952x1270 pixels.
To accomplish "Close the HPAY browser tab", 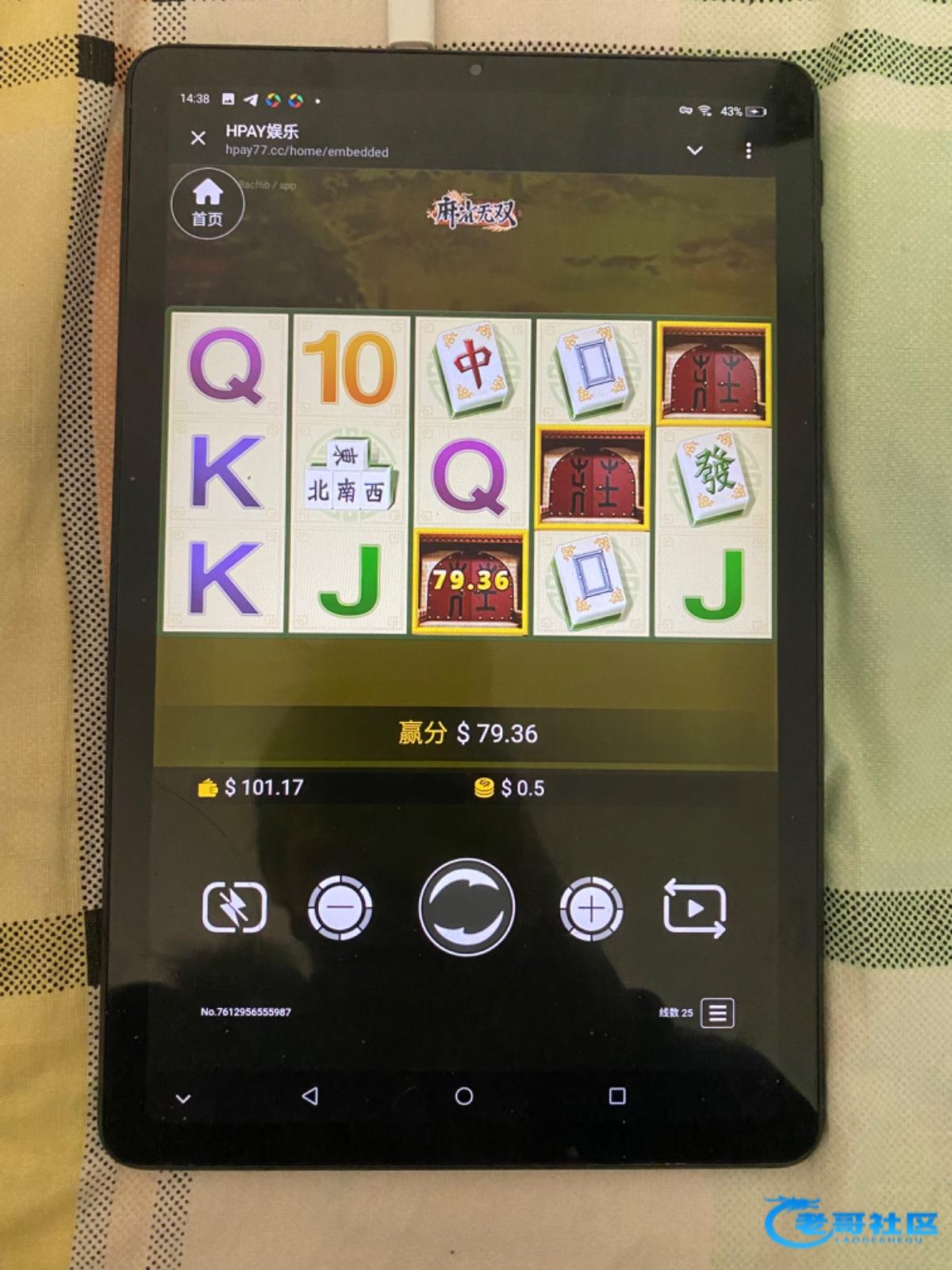I will (x=198, y=138).
